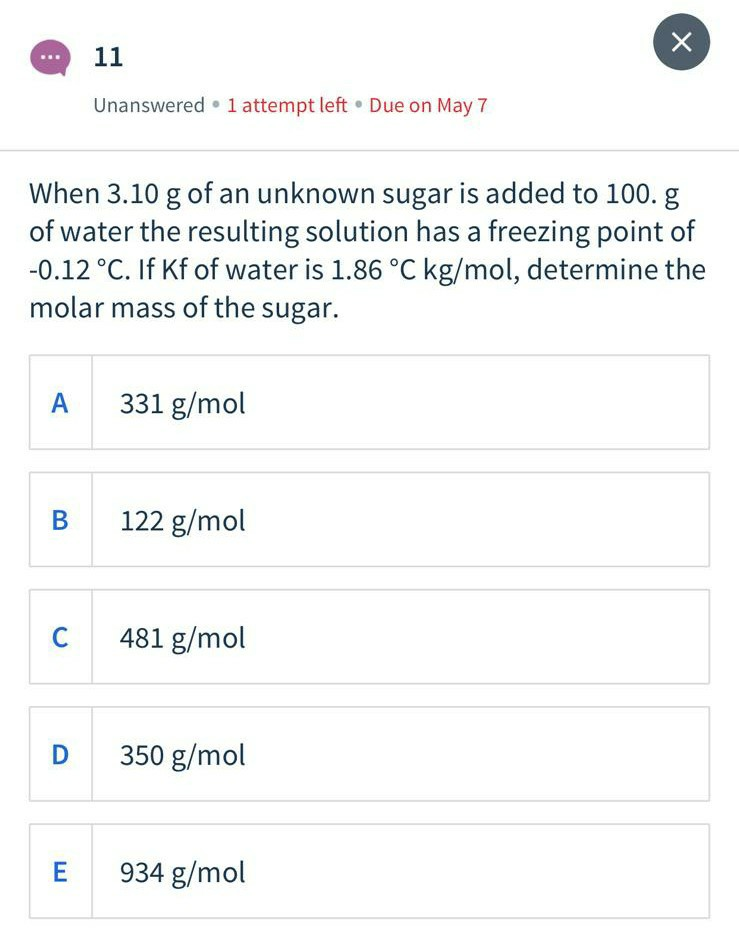Click the answer C option row

[x=369, y=637]
